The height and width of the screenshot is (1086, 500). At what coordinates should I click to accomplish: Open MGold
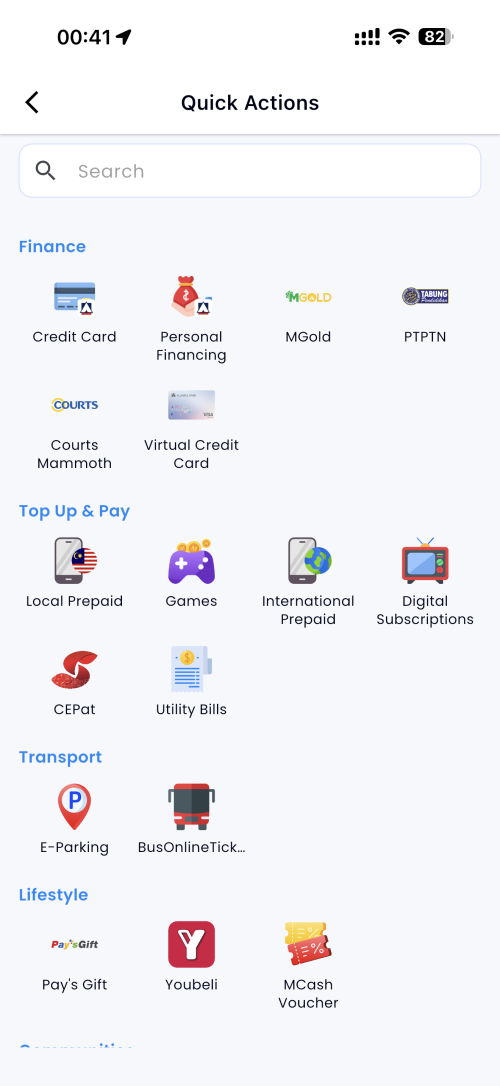point(308,311)
